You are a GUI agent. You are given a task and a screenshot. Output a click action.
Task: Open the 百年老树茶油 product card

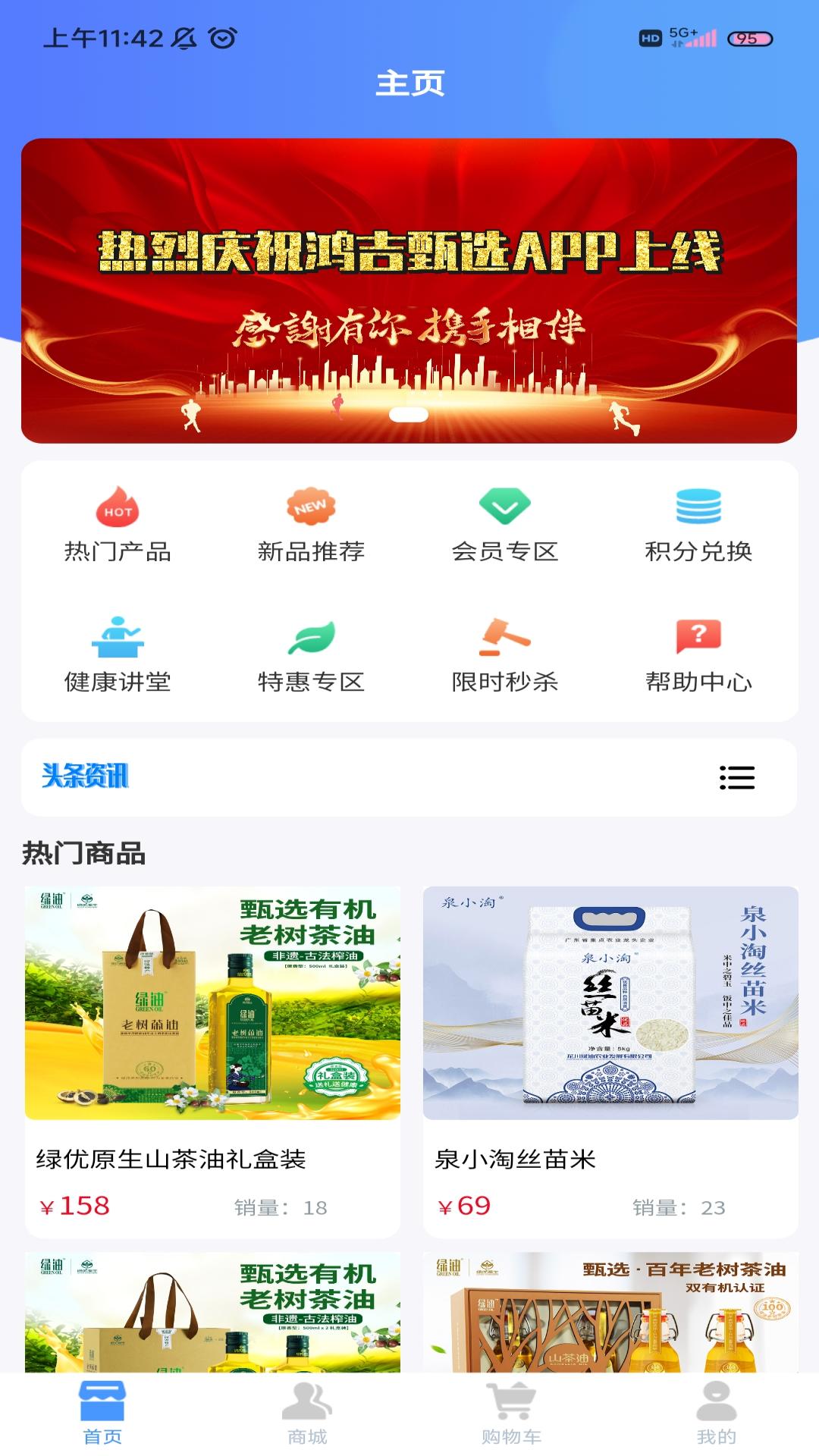(610, 1312)
